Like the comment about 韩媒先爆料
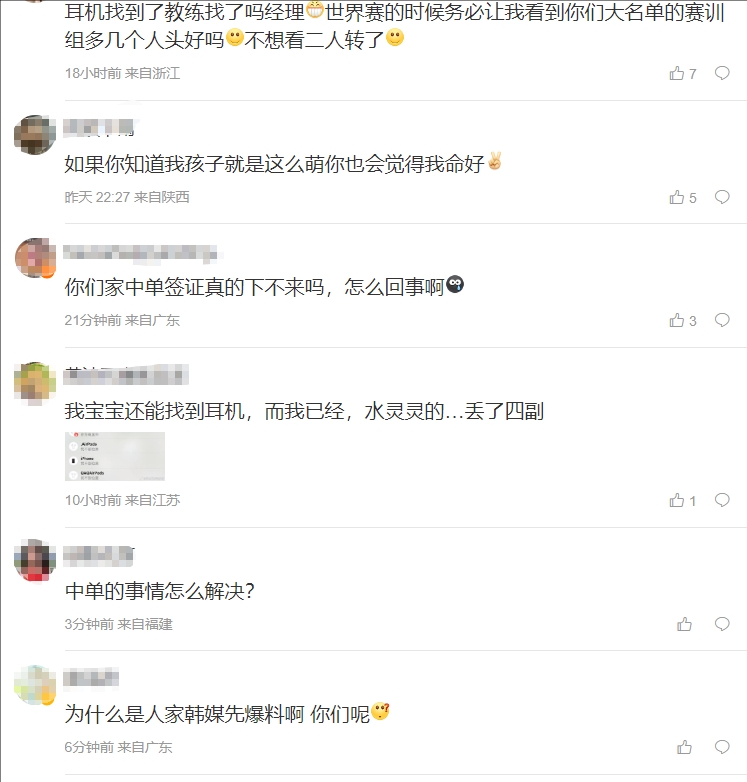The width and height of the screenshot is (747, 782). 684,747
